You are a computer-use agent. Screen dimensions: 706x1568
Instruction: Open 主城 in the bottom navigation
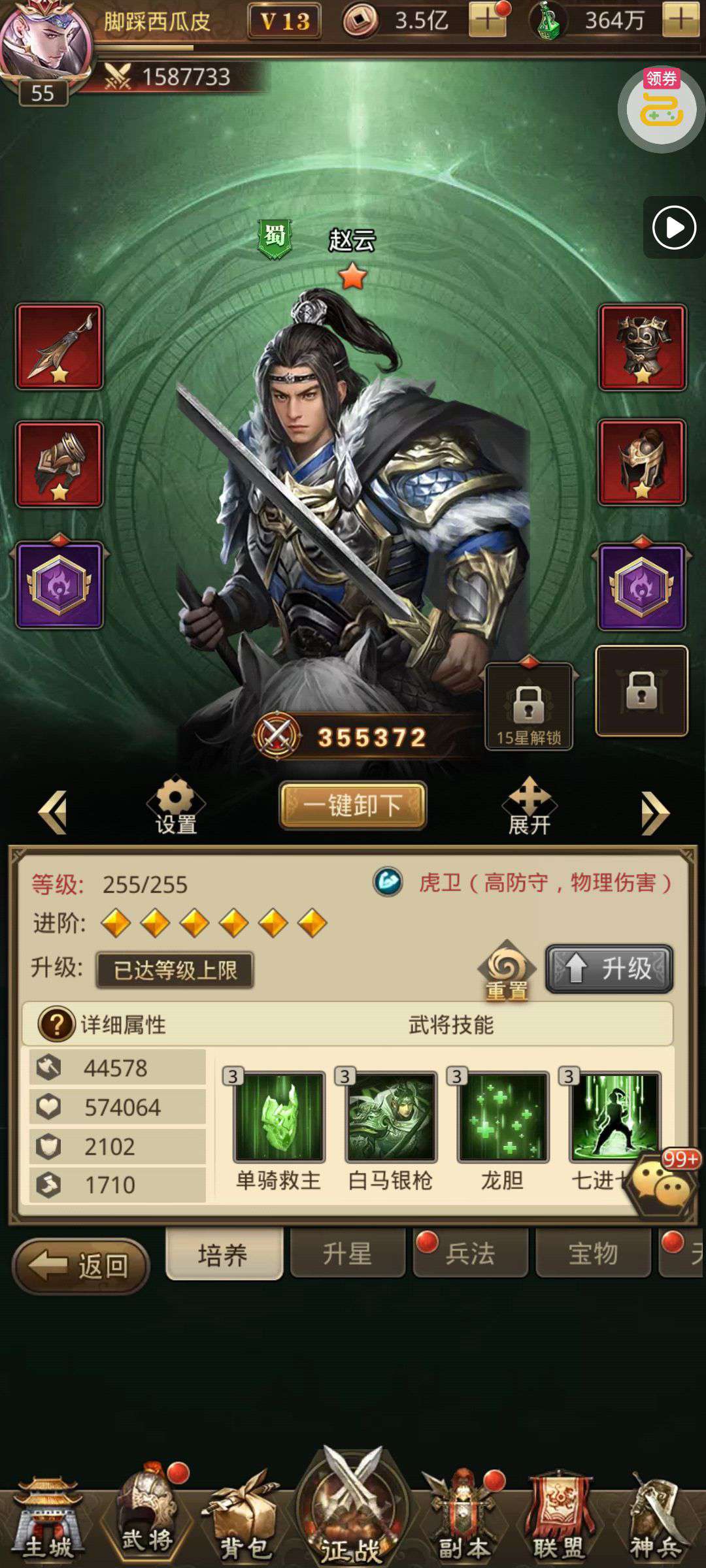tap(49, 1517)
